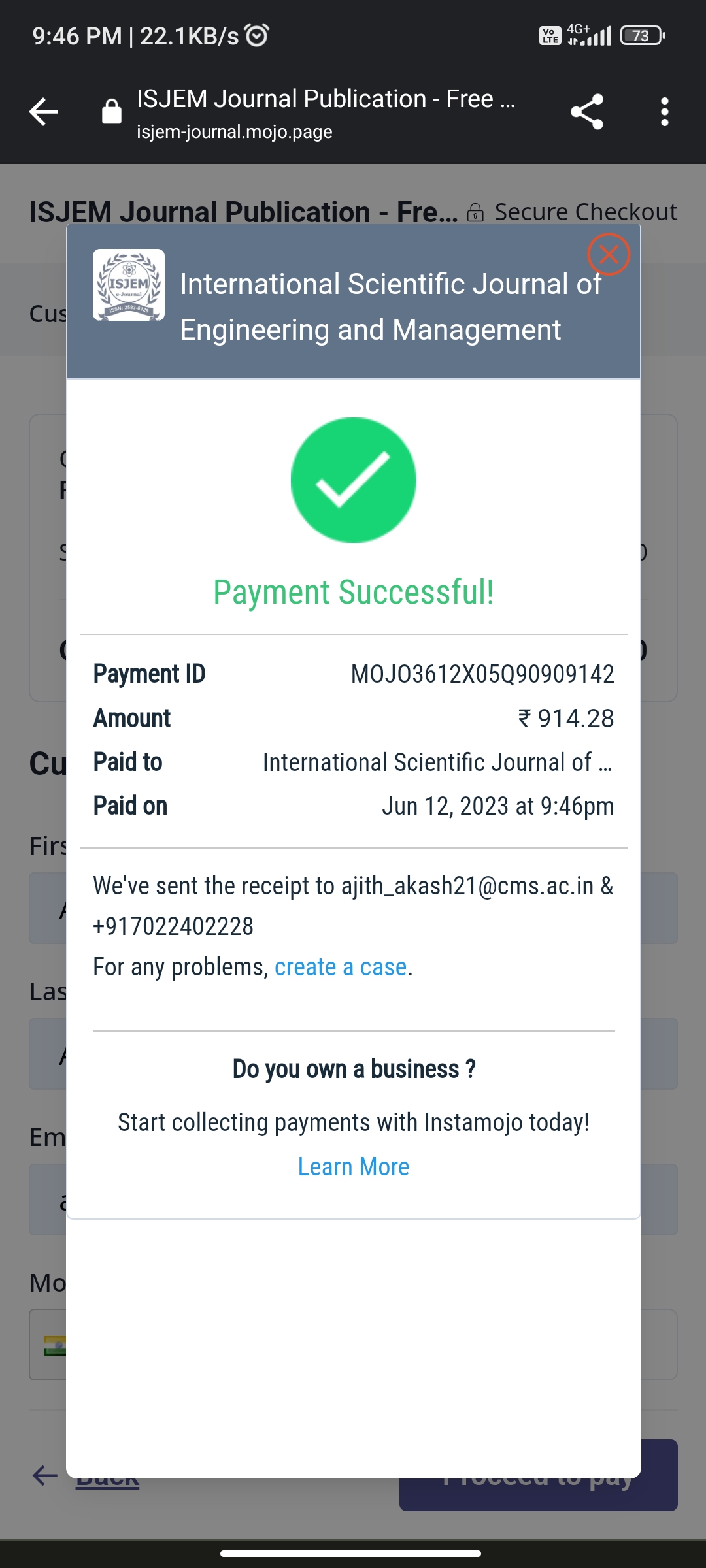
Task: Share this page
Action: (x=586, y=112)
